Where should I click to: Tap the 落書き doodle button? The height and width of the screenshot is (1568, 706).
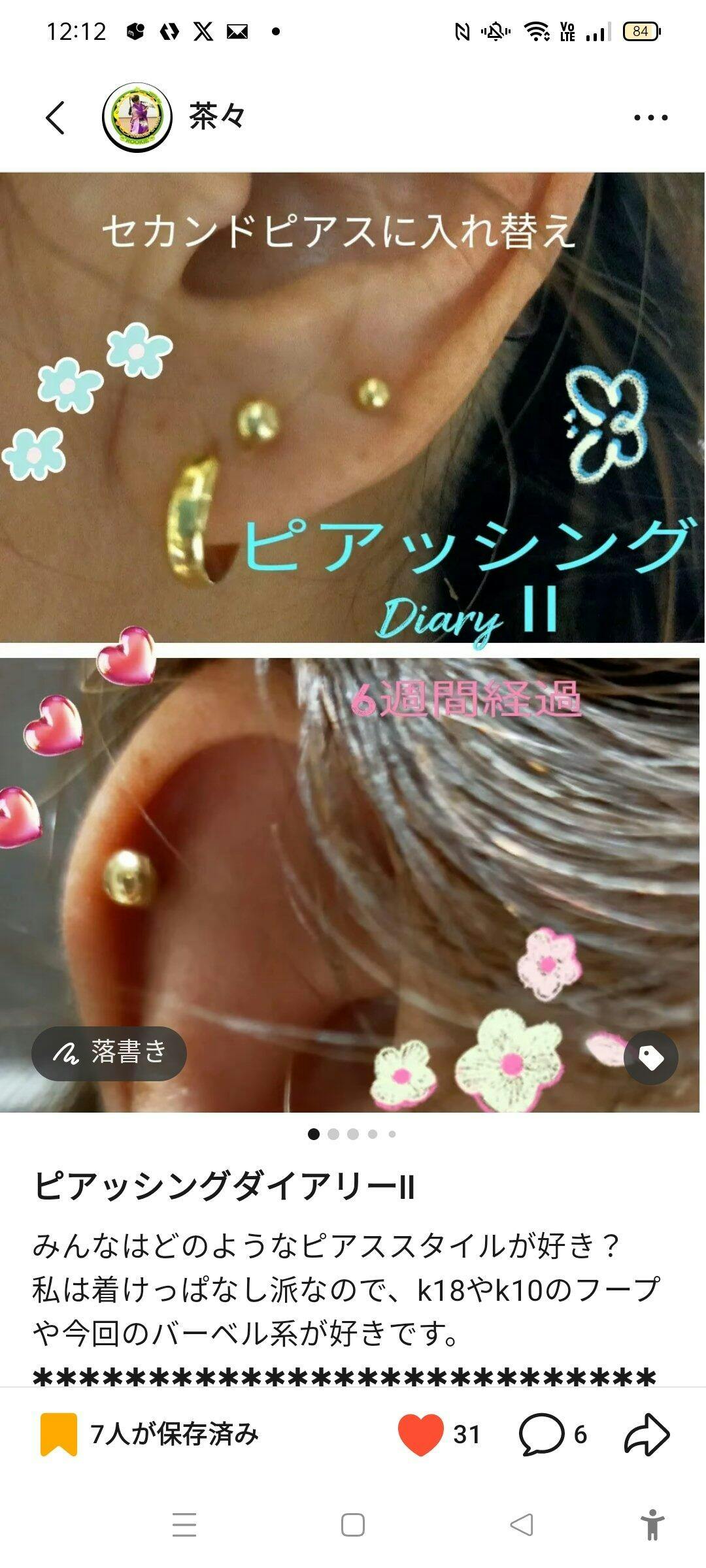coord(109,1053)
